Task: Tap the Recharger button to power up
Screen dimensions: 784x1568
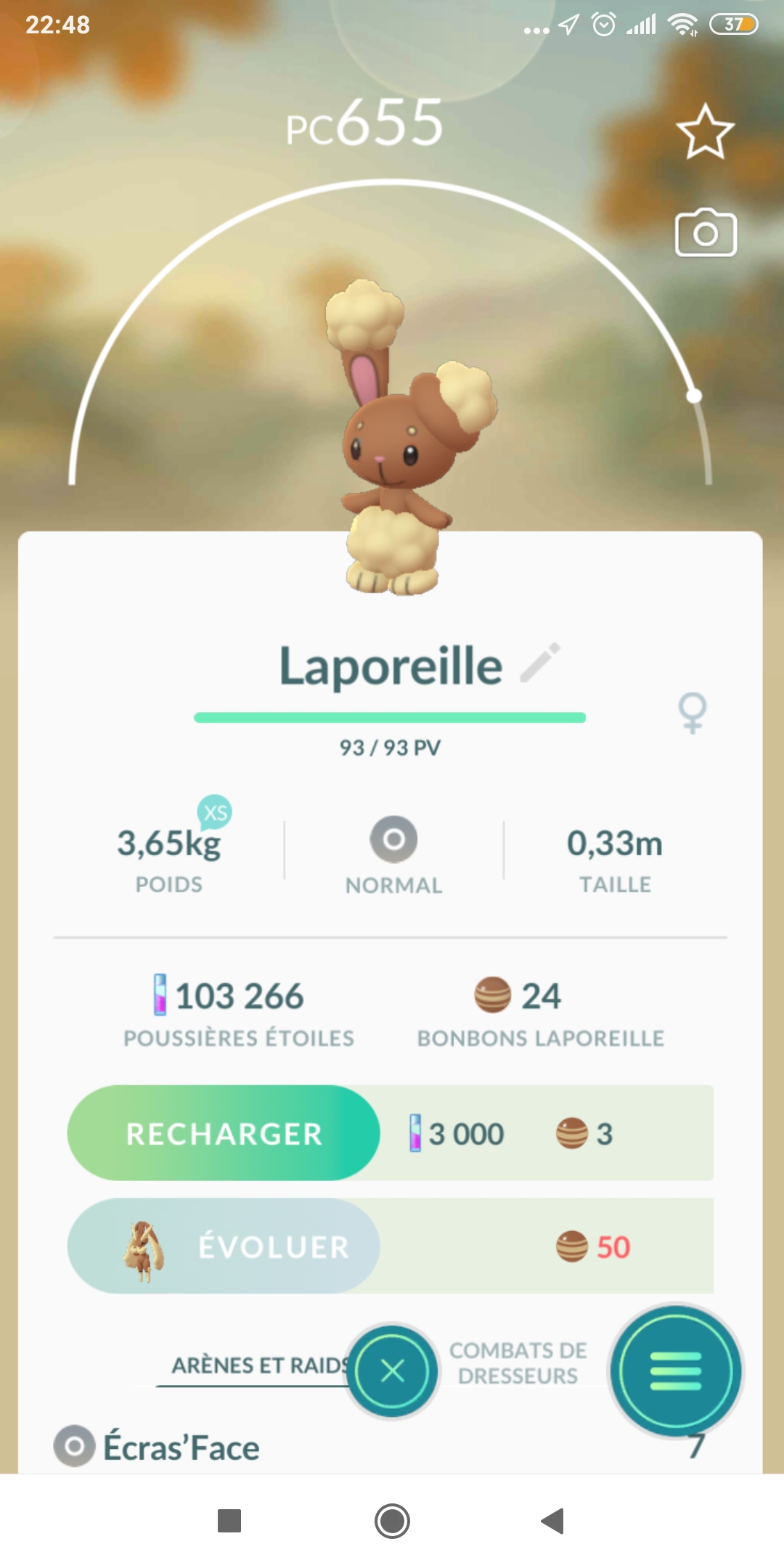Action: [224, 1133]
